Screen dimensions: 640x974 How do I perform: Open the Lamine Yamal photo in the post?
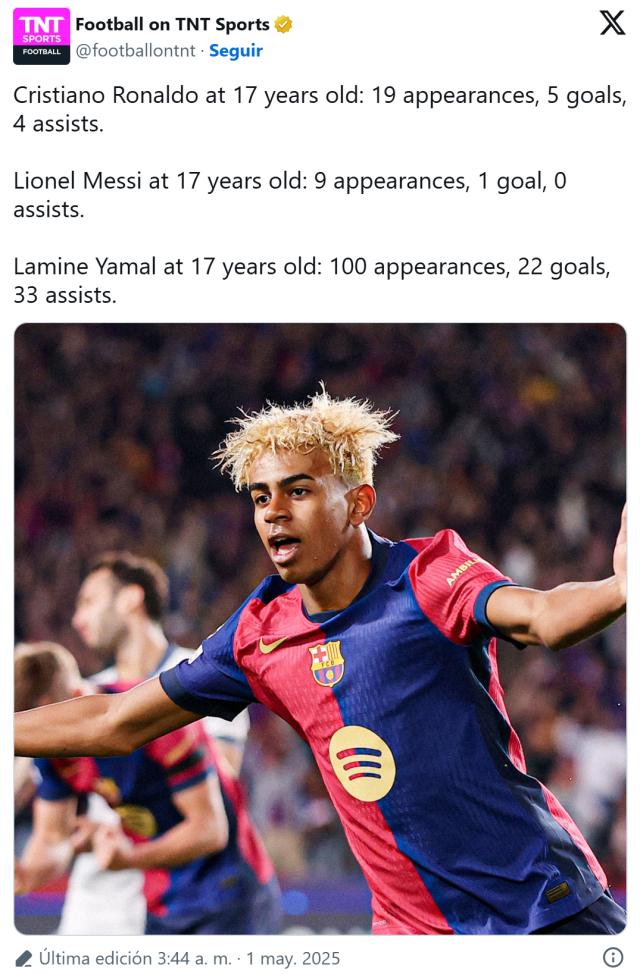[320, 628]
